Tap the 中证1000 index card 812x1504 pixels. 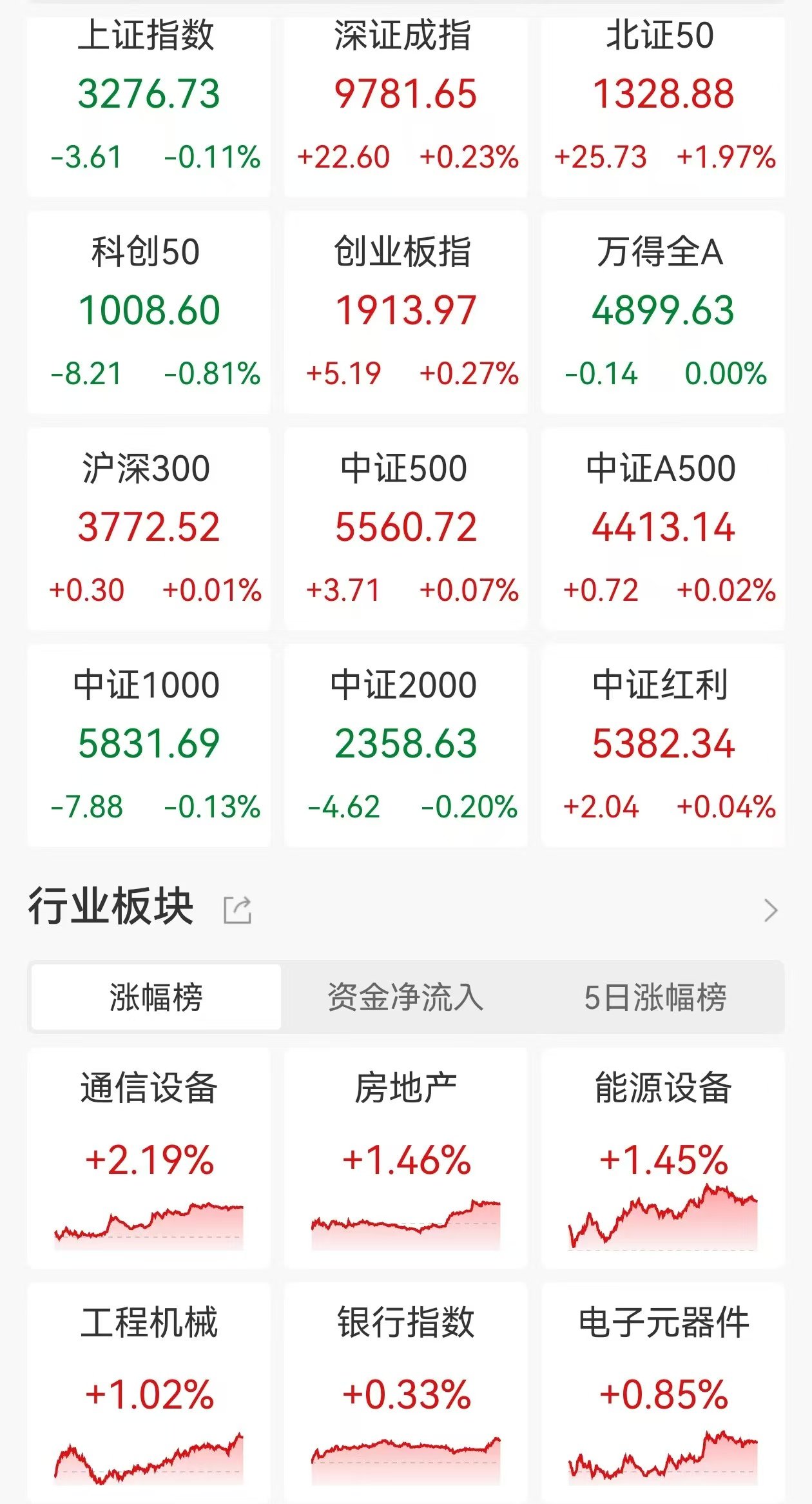[149, 745]
